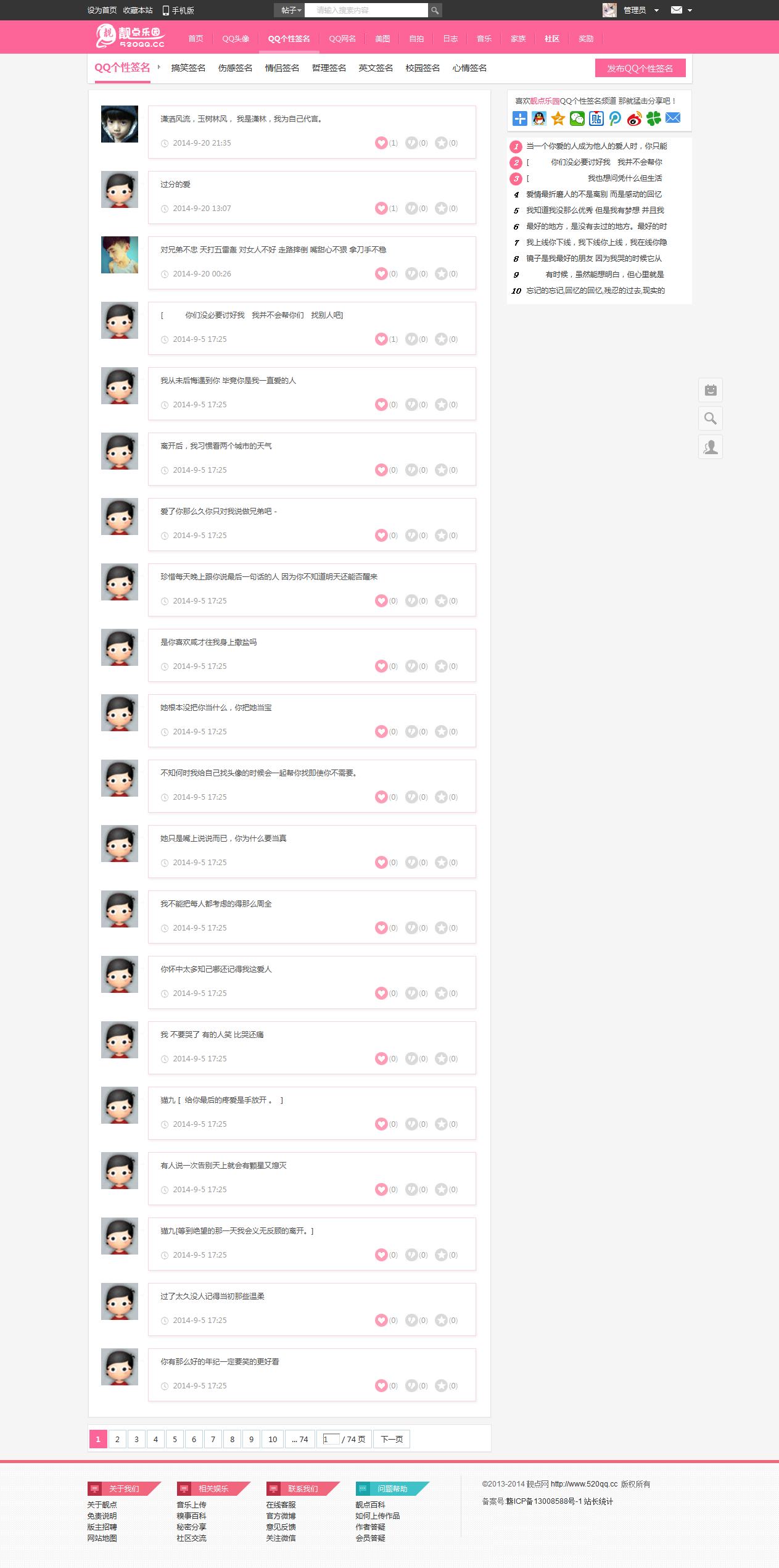Go to page 2 of results
The width and height of the screenshot is (779, 1568).
point(117,1439)
